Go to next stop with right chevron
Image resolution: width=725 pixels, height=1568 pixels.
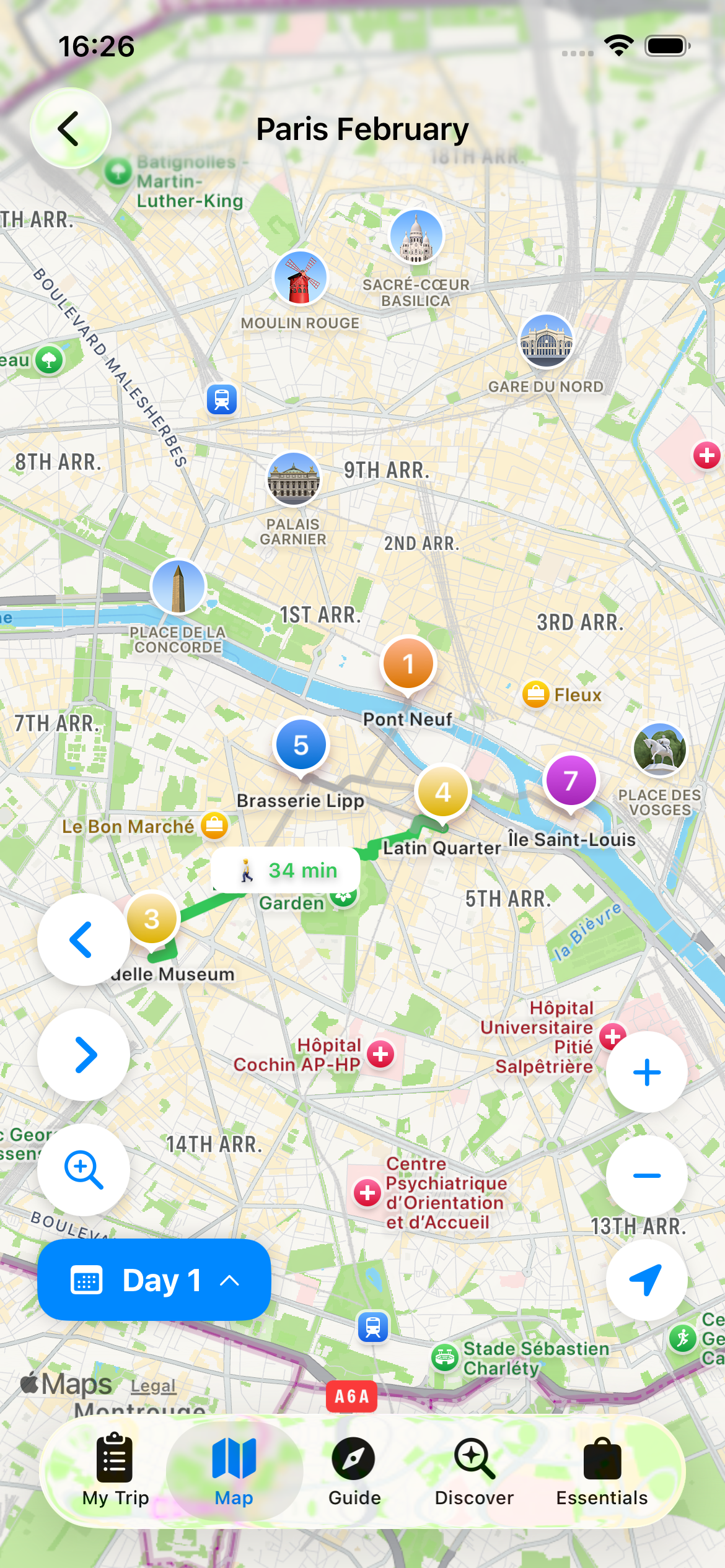coord(83,1054)
